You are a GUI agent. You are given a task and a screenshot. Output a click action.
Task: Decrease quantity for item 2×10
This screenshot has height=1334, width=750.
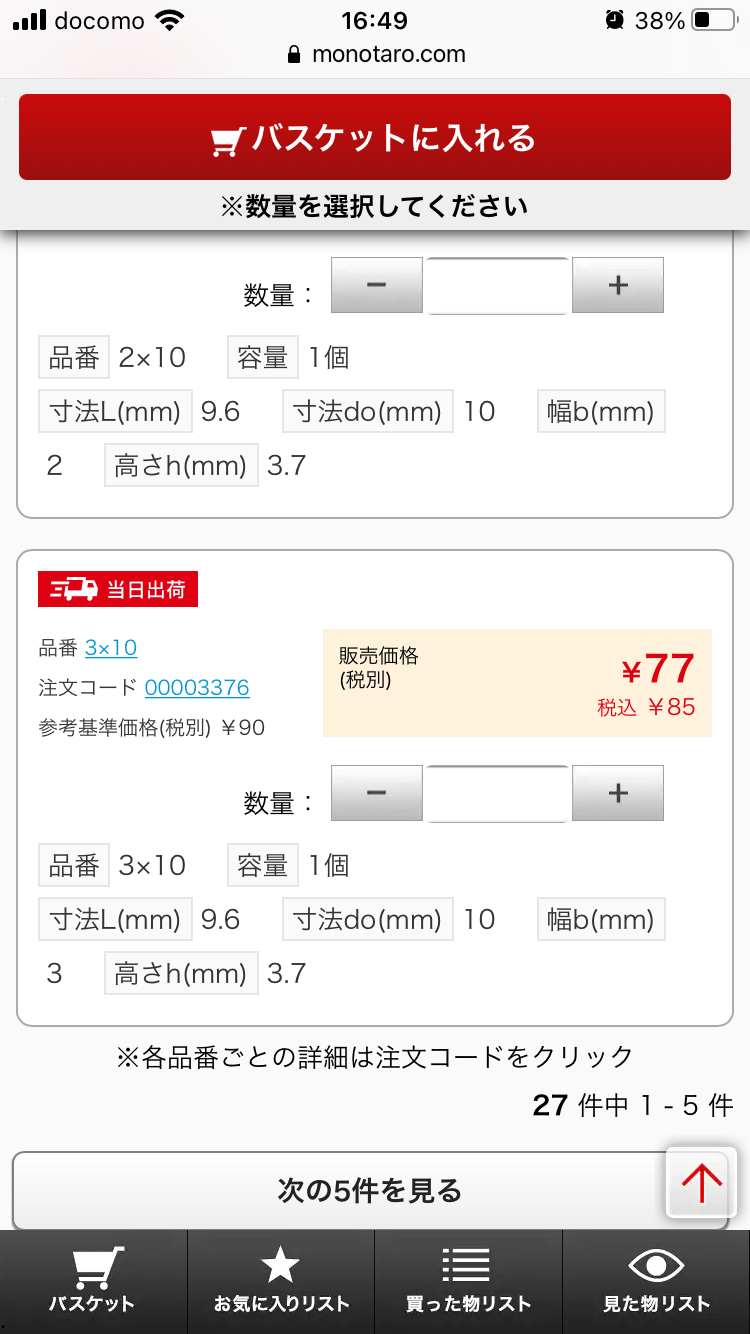[376, 285]
